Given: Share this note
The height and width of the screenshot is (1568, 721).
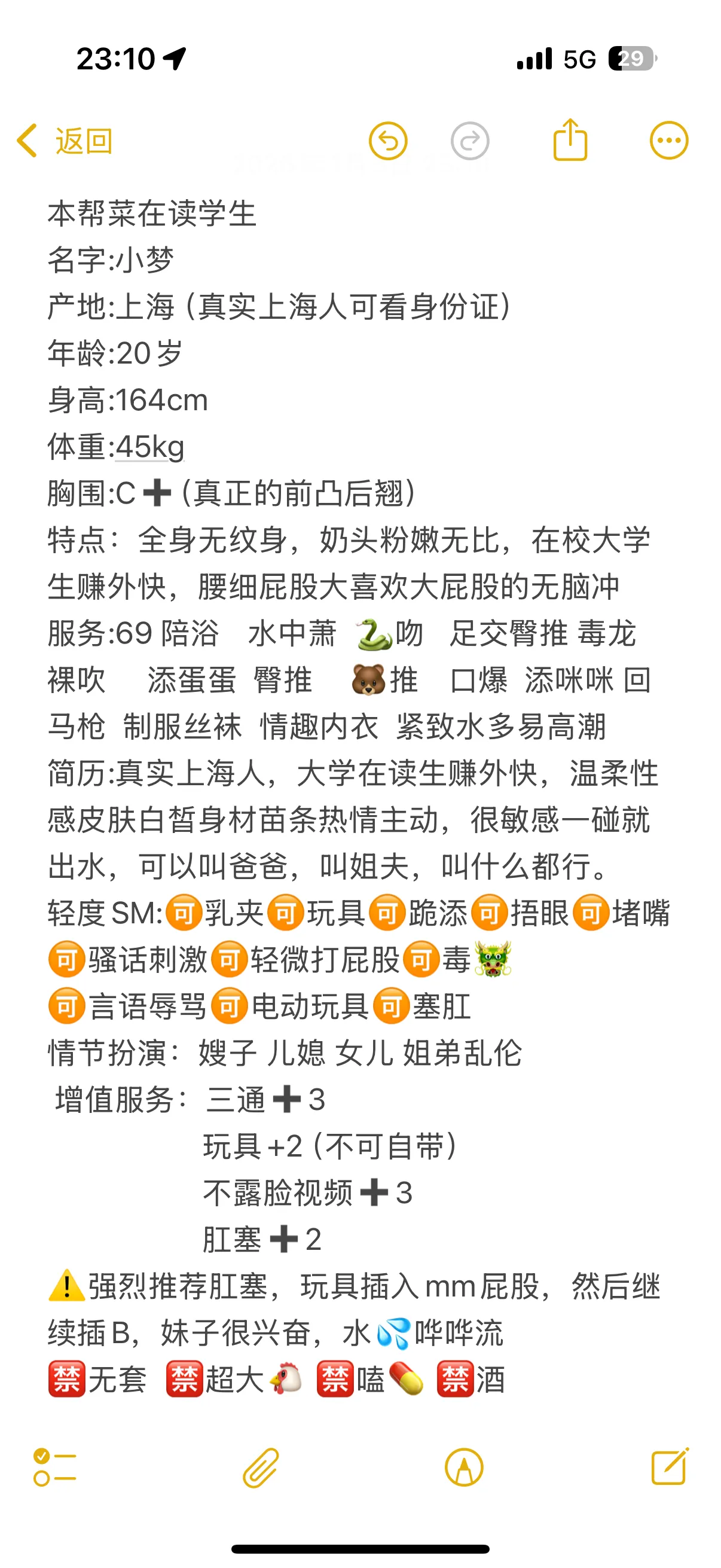Looking at the screenshot, I should click(x=570, y=141).
